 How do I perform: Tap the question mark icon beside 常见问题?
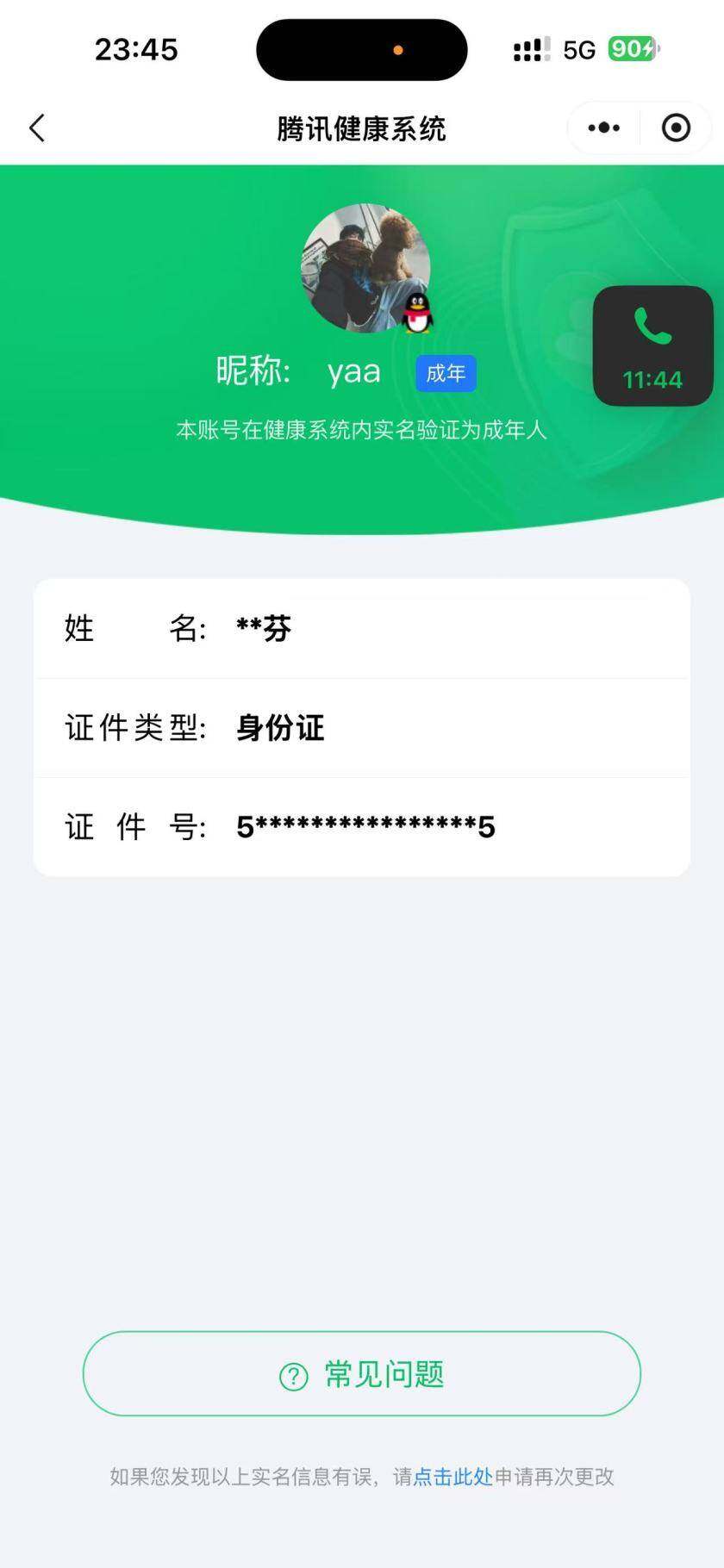click(294, 1372)
